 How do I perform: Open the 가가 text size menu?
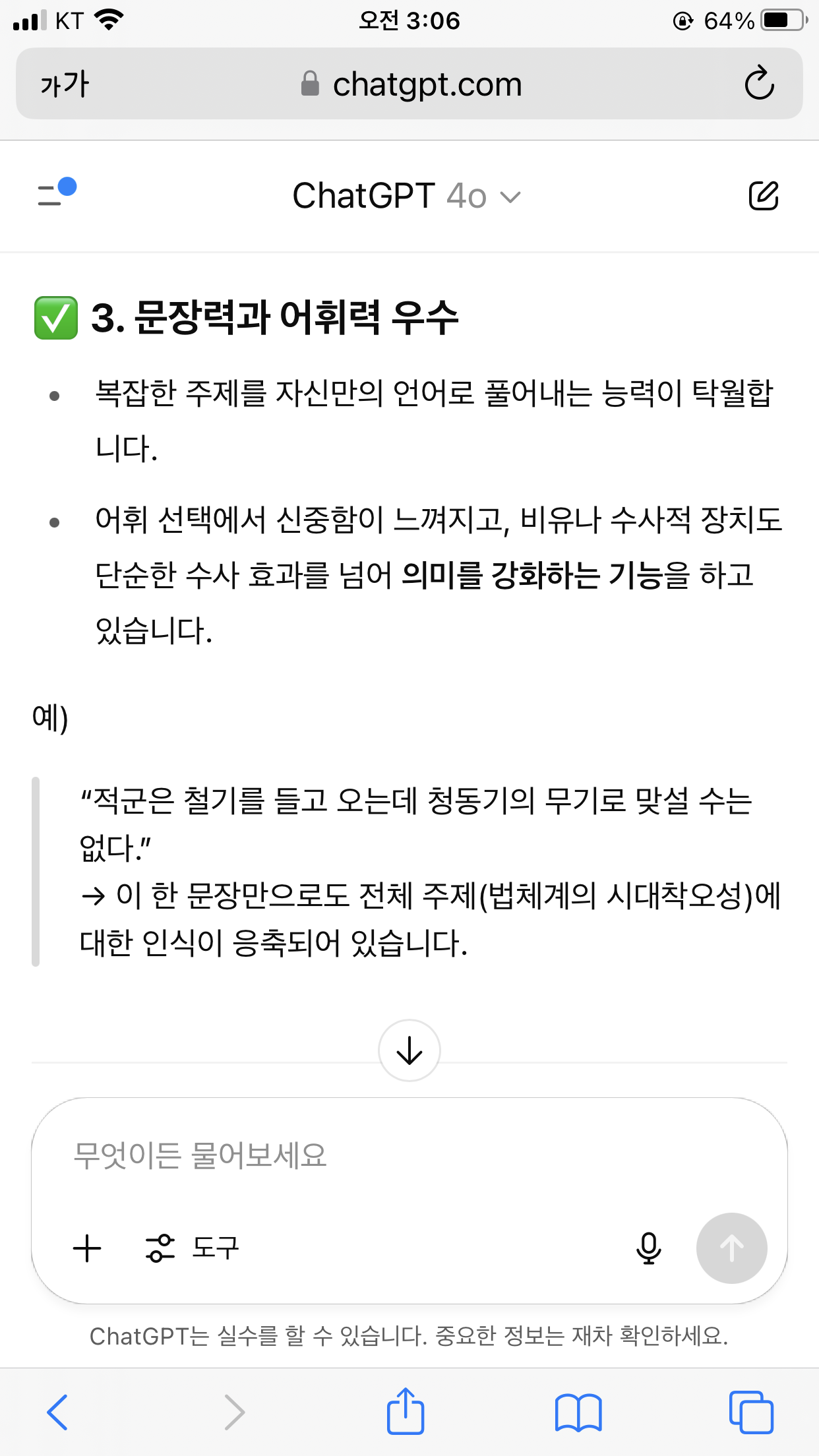[x=64, y=84]
